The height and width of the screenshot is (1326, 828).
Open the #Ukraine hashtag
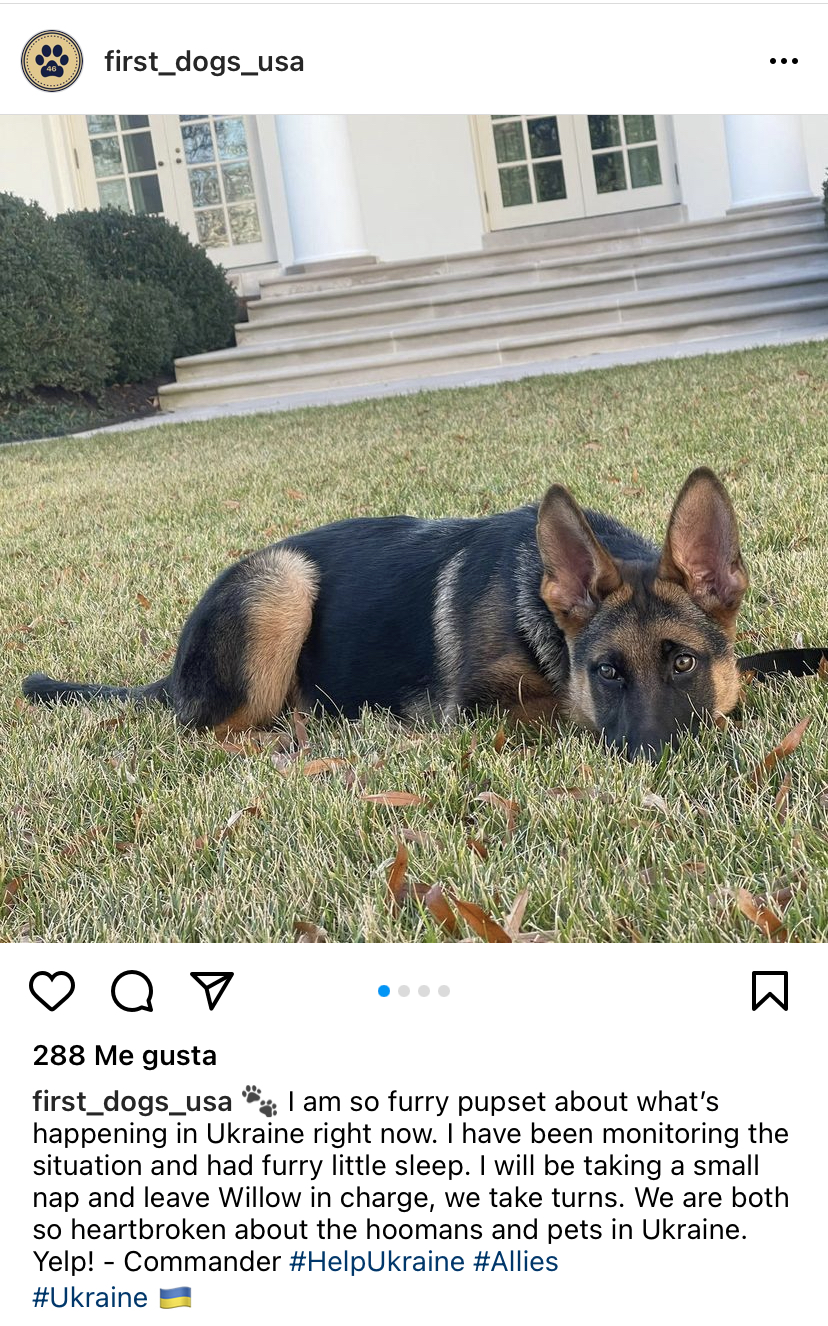coord(90,1298)
